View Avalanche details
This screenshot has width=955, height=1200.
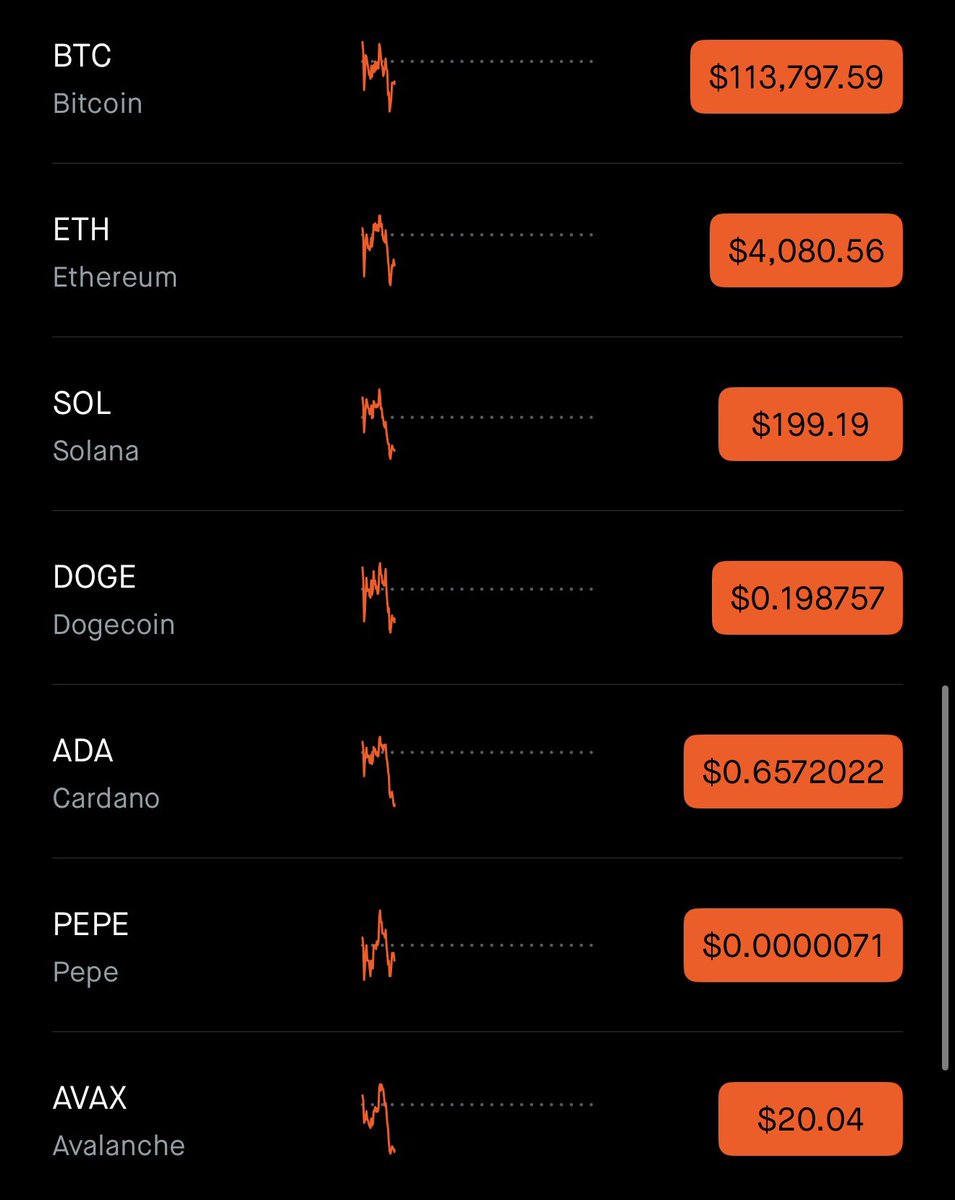118,1120
